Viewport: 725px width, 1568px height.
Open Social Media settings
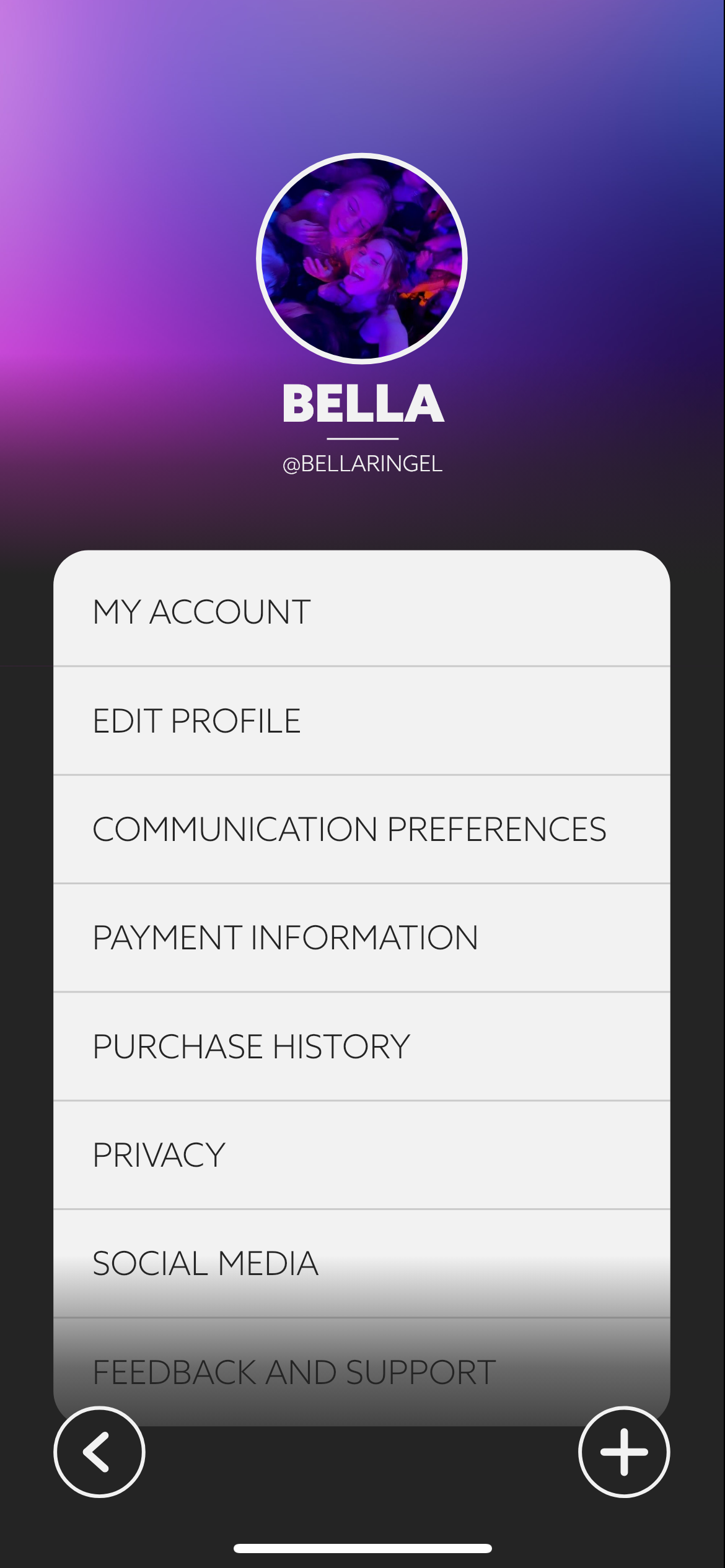pos(362,1263)
